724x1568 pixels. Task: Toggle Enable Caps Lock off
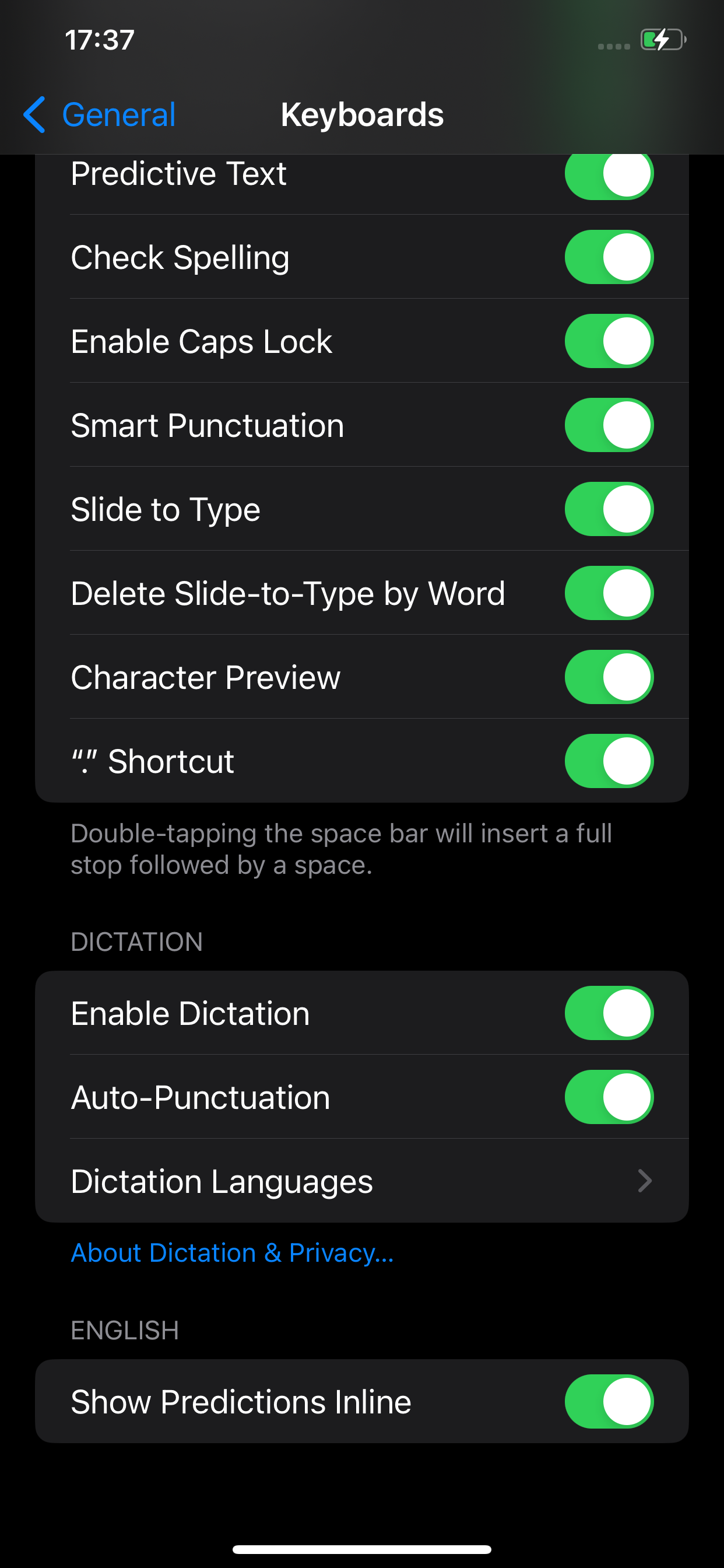pyautogui.click(x=609, y=341)
